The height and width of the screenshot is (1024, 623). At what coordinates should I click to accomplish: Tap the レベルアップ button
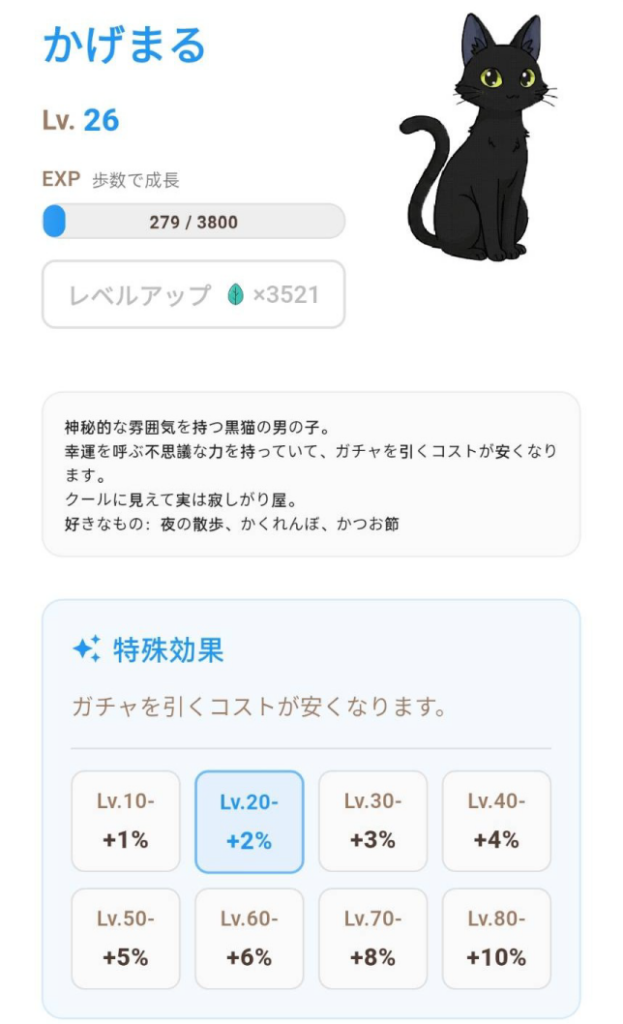point(193,295)
